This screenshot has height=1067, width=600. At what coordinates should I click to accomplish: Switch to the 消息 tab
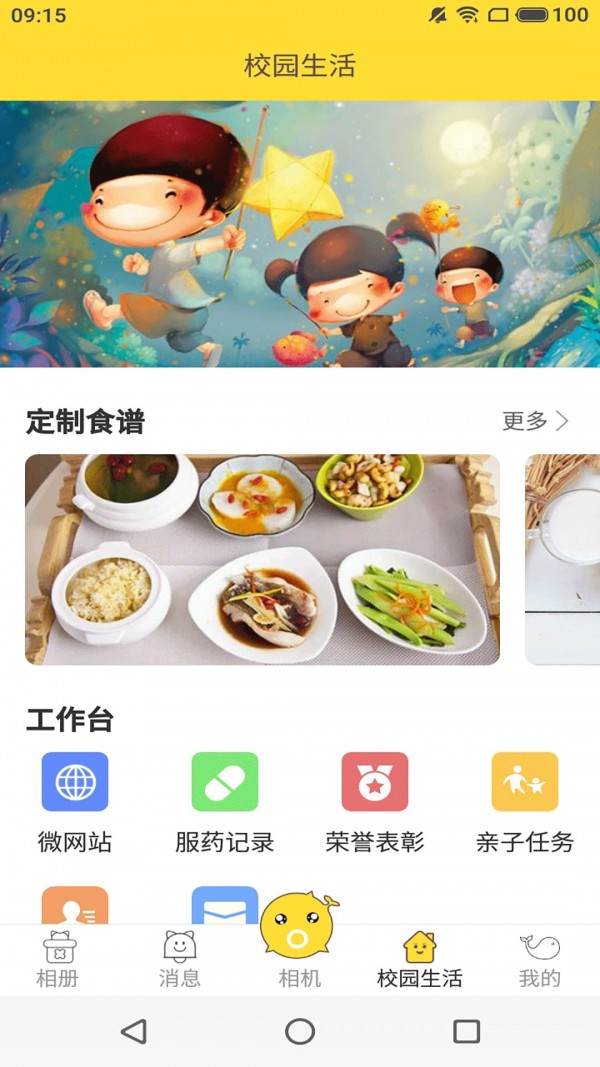coord(180,960)
